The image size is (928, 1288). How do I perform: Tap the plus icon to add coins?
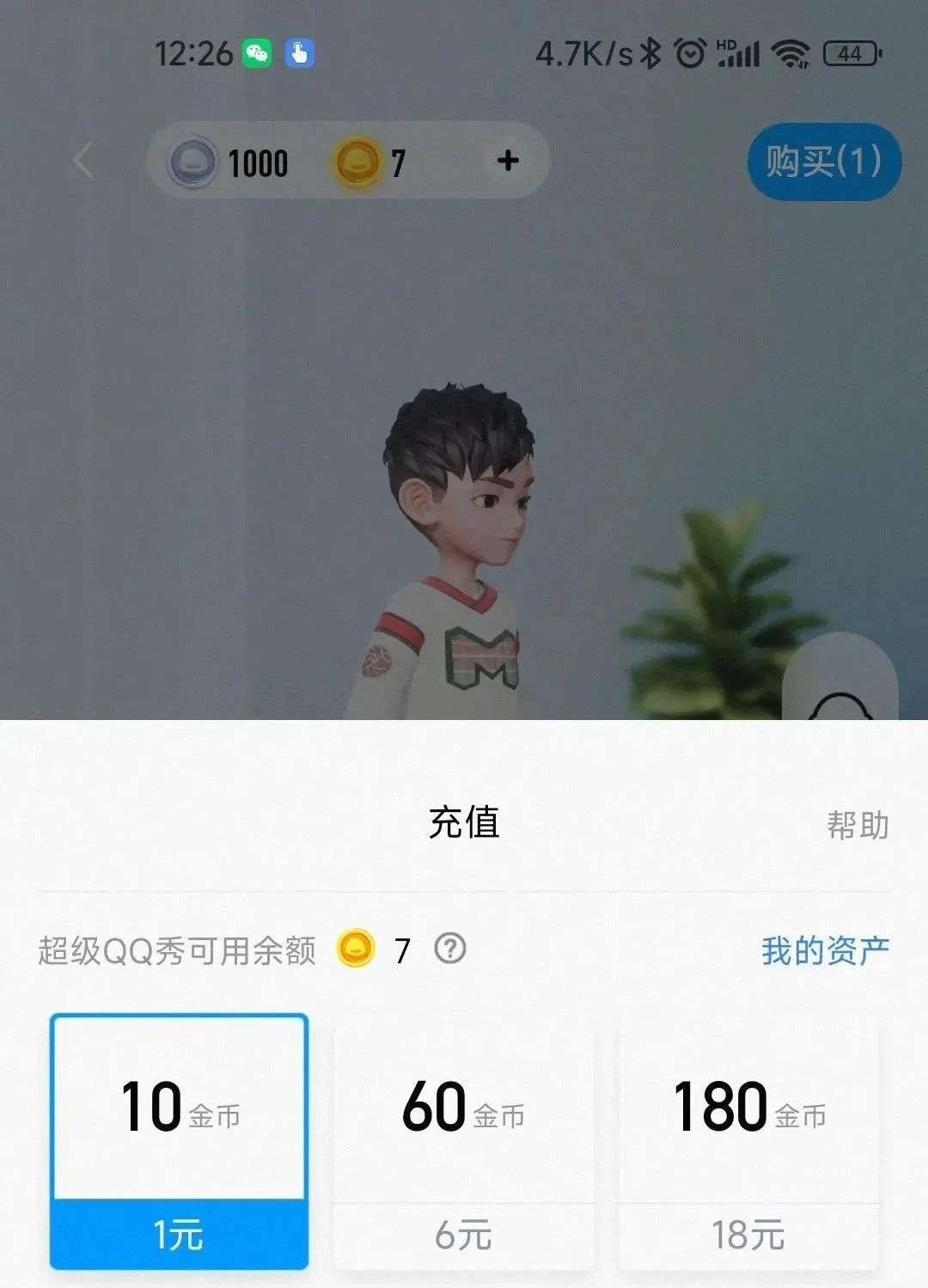pos(508,161)
